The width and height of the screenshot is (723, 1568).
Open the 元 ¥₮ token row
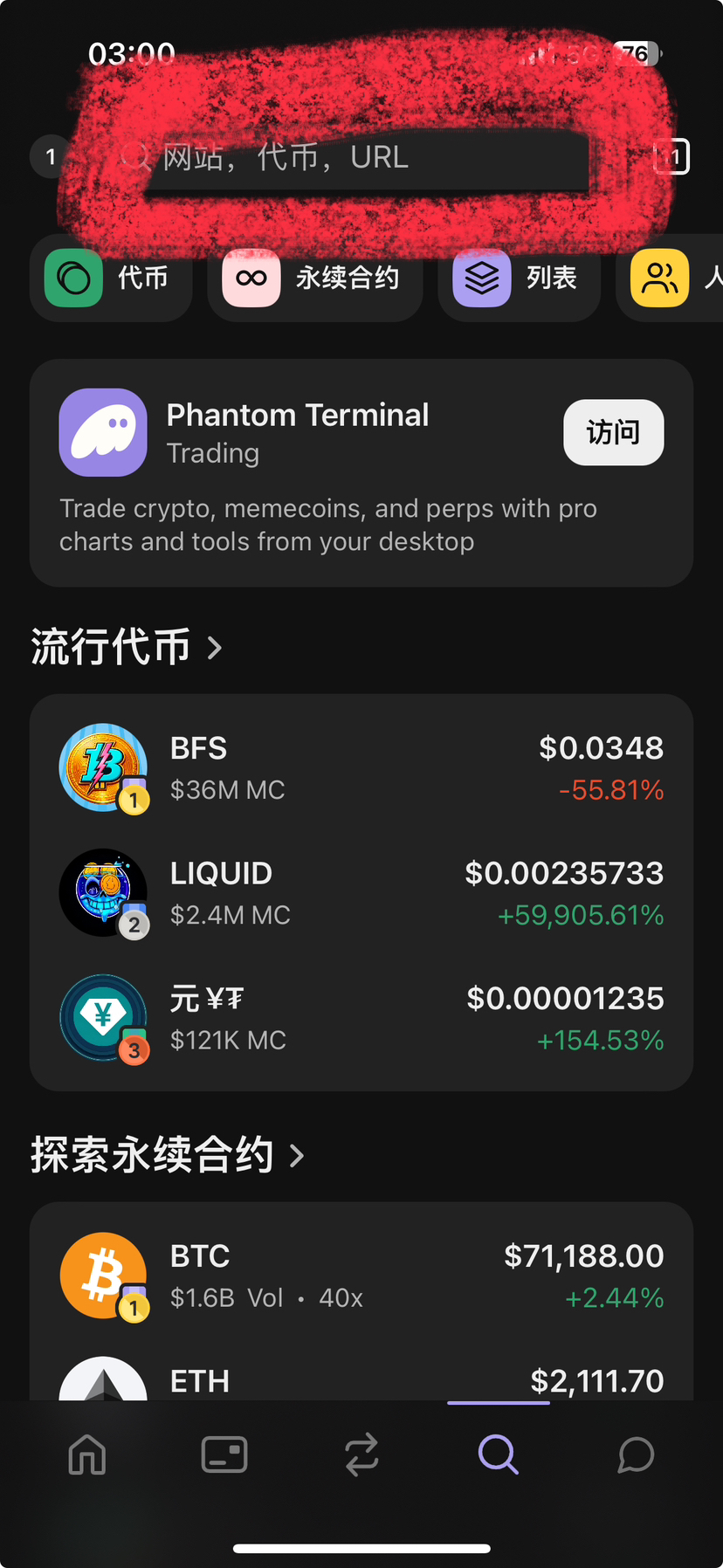(x=361, y=1018)
